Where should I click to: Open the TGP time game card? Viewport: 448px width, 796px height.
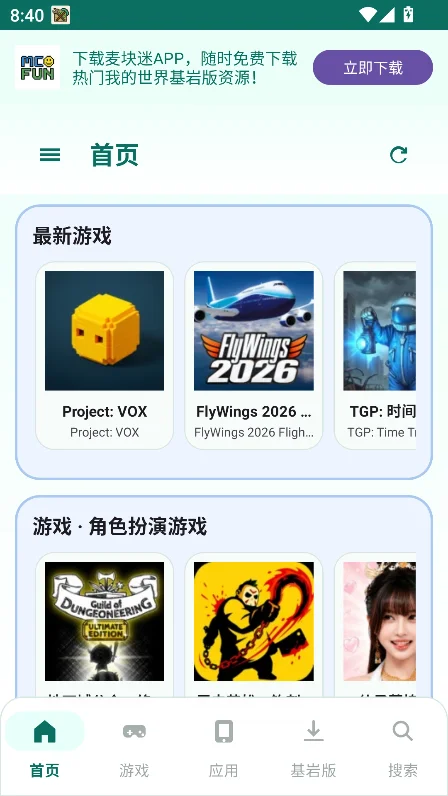coord(376,355)
